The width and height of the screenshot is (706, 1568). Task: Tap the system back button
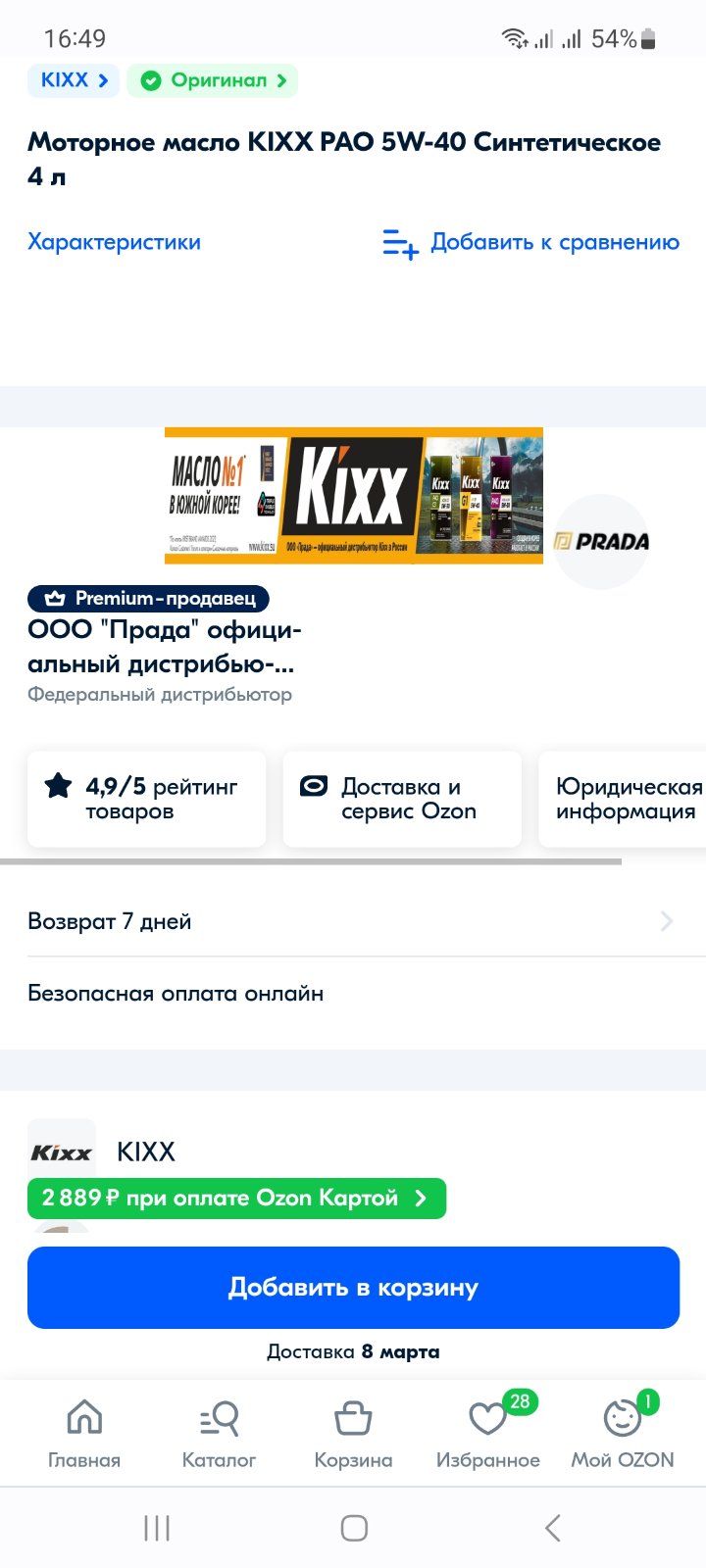(552, 1527)
